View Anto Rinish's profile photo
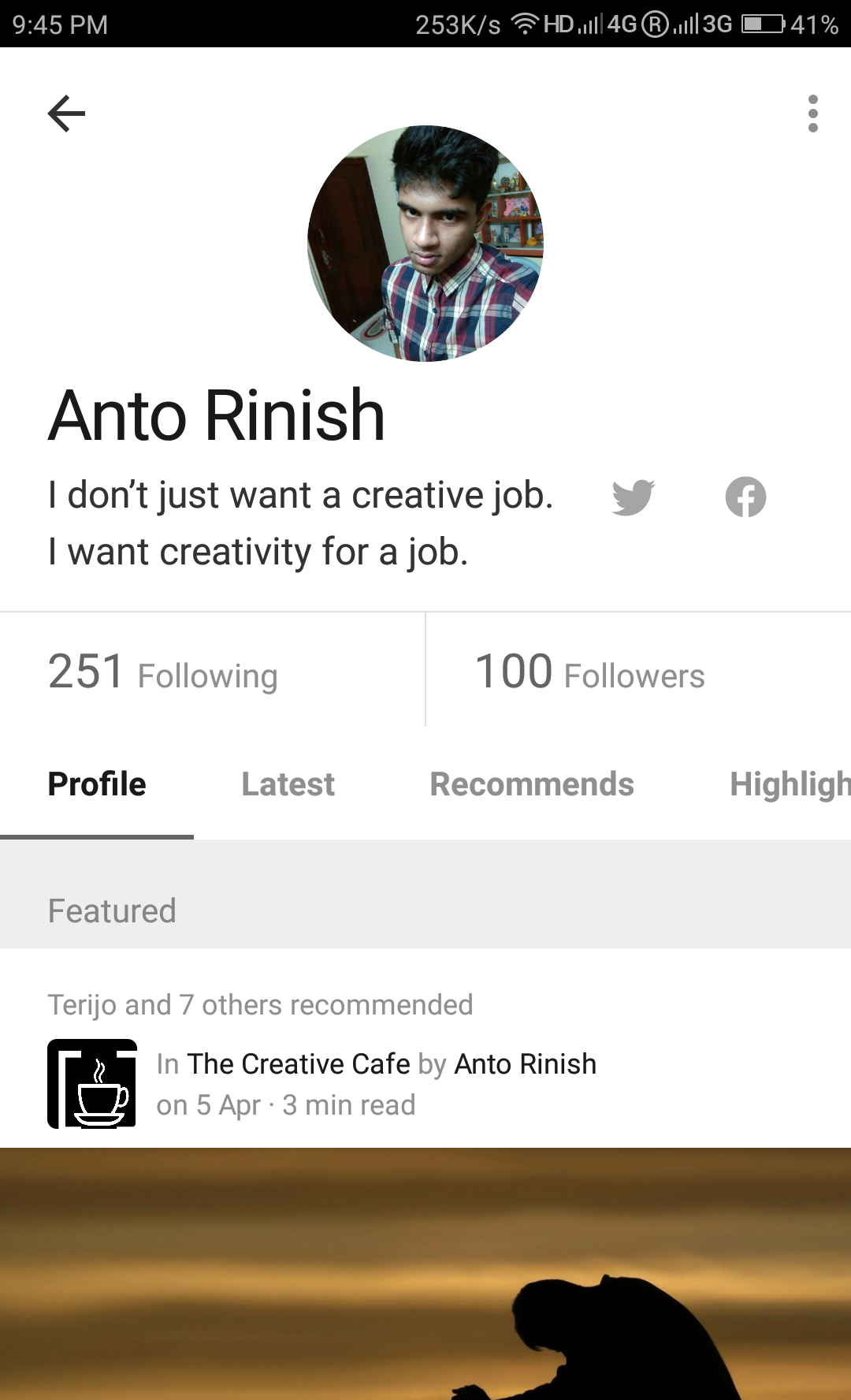The image size is (851, 1400). pyautogui.click(x=425, y=244)
